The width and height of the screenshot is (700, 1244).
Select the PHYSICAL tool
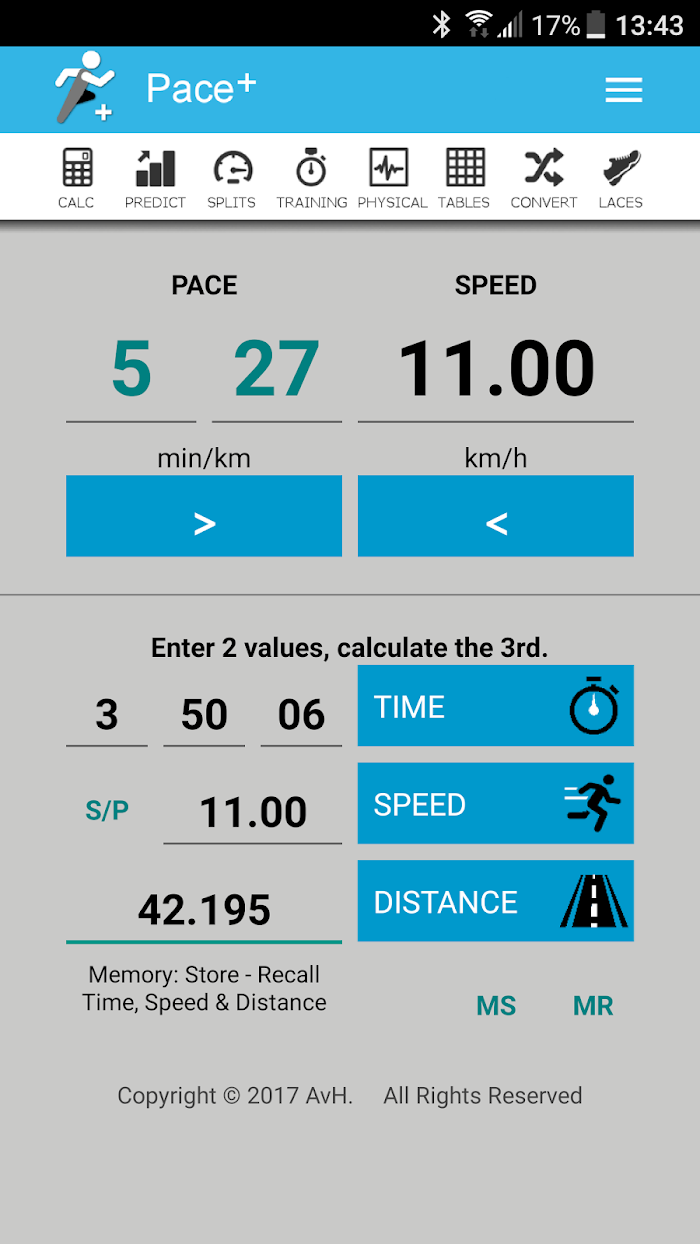point(391,178)
